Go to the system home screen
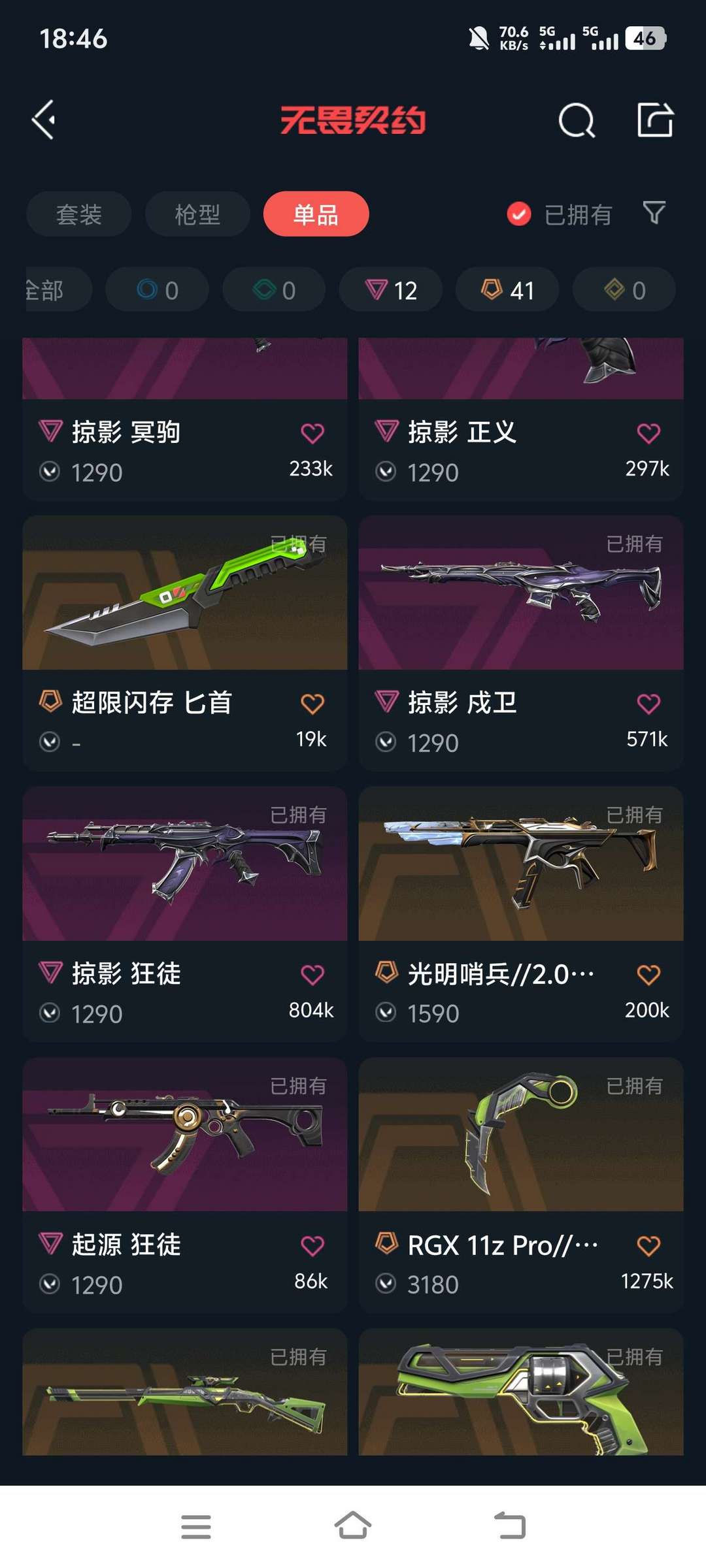This screenshot has width=706, height=1568. point(353,1526)
